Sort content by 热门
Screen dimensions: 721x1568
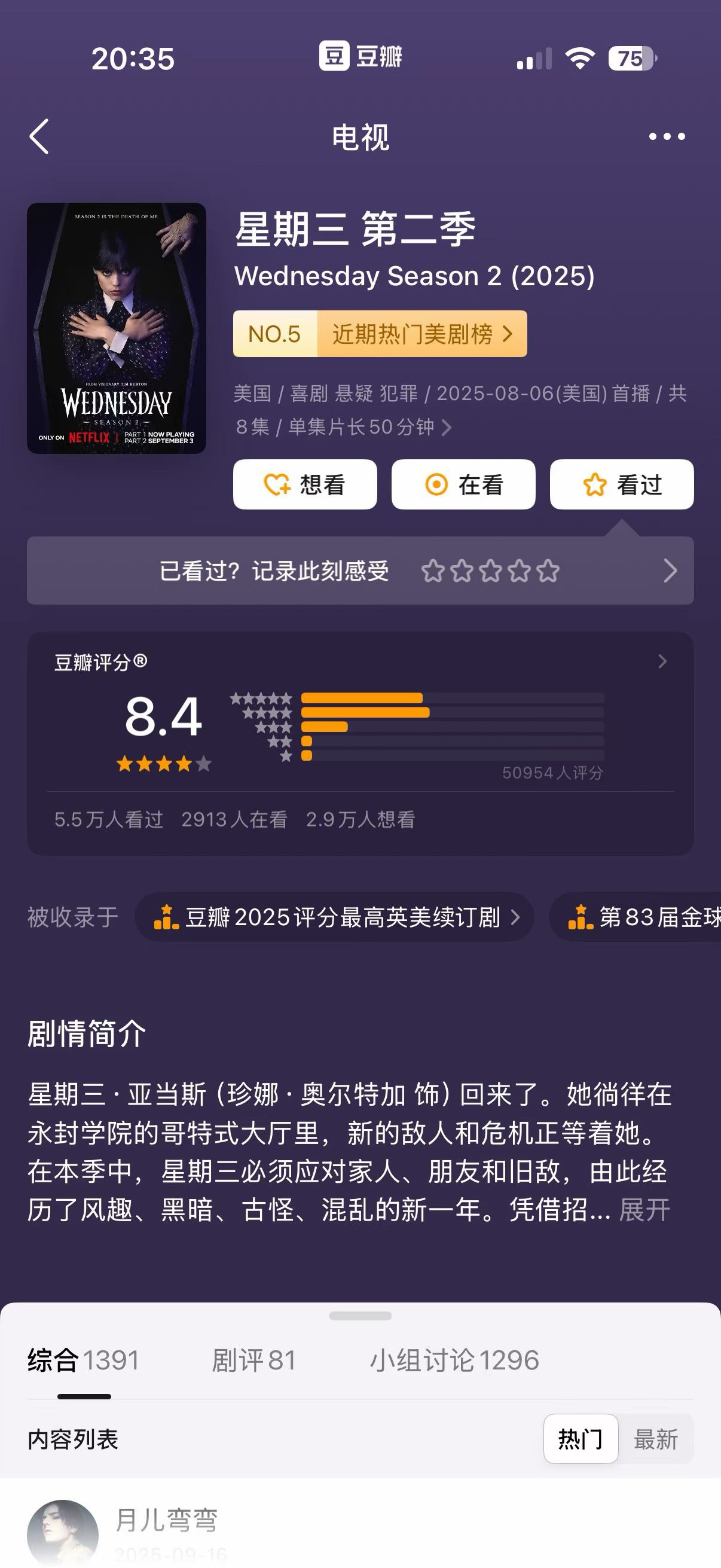(581, 1439)
